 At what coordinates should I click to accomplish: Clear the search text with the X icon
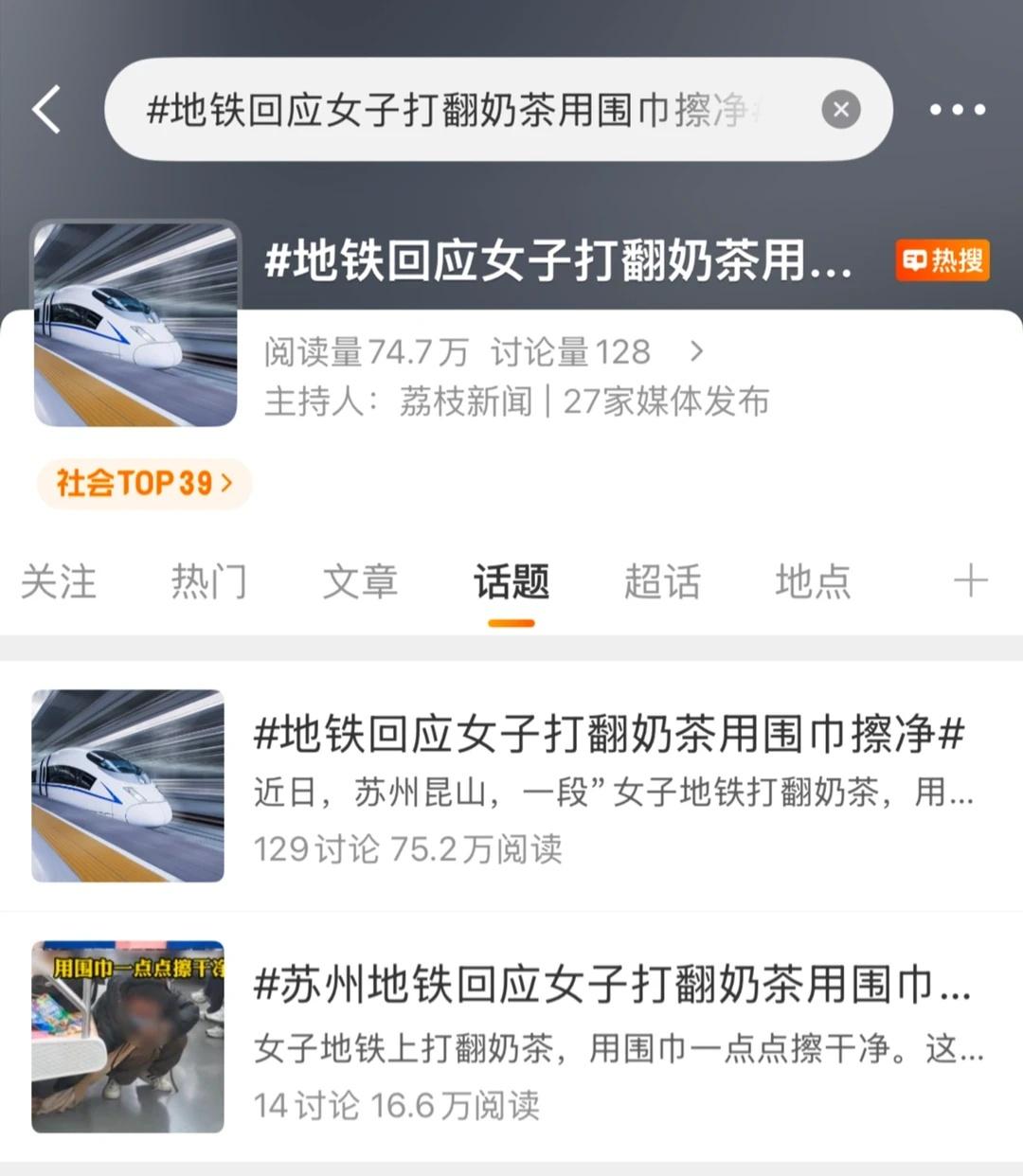click(840, 110)
